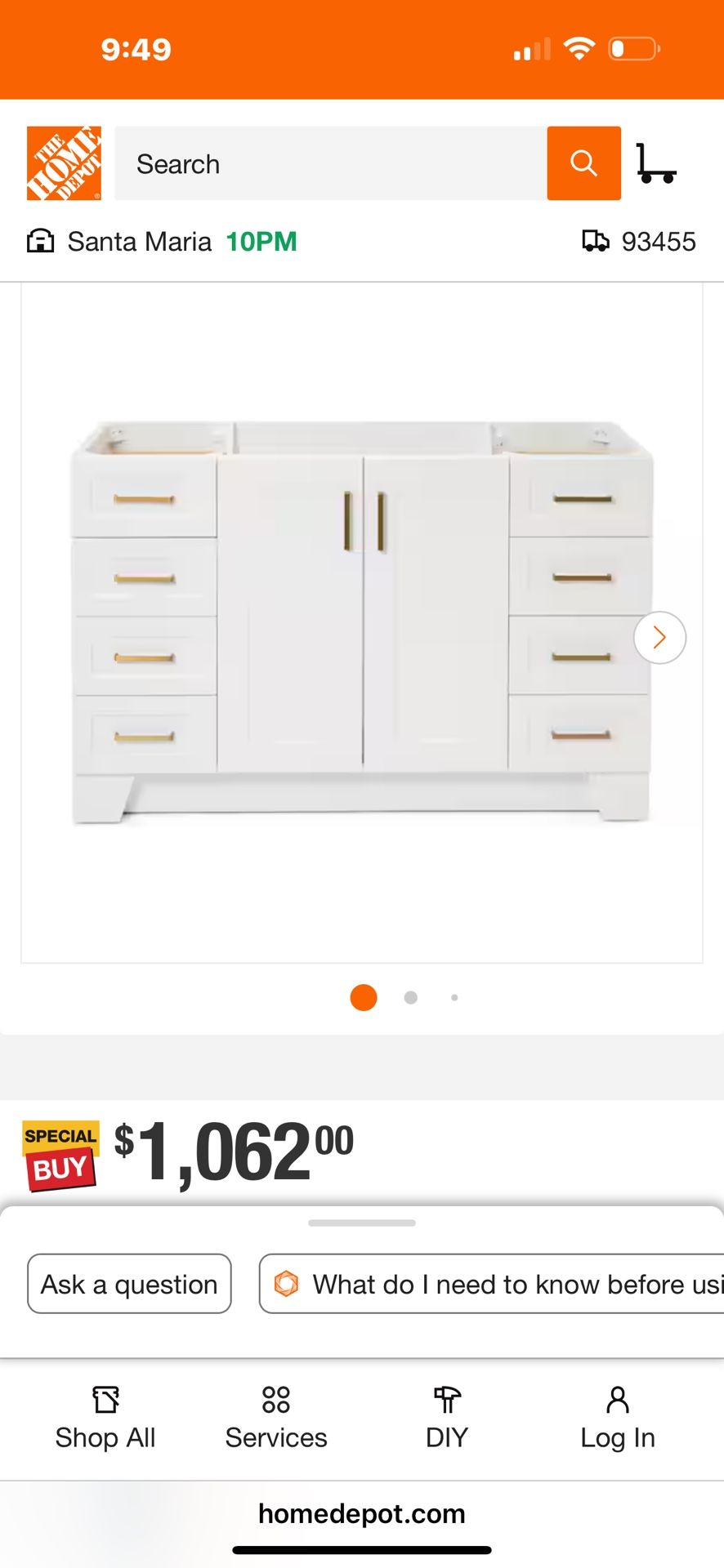Change the Santa Maria store selection
The image size is (724, 1568).
[x=139, y=241]
